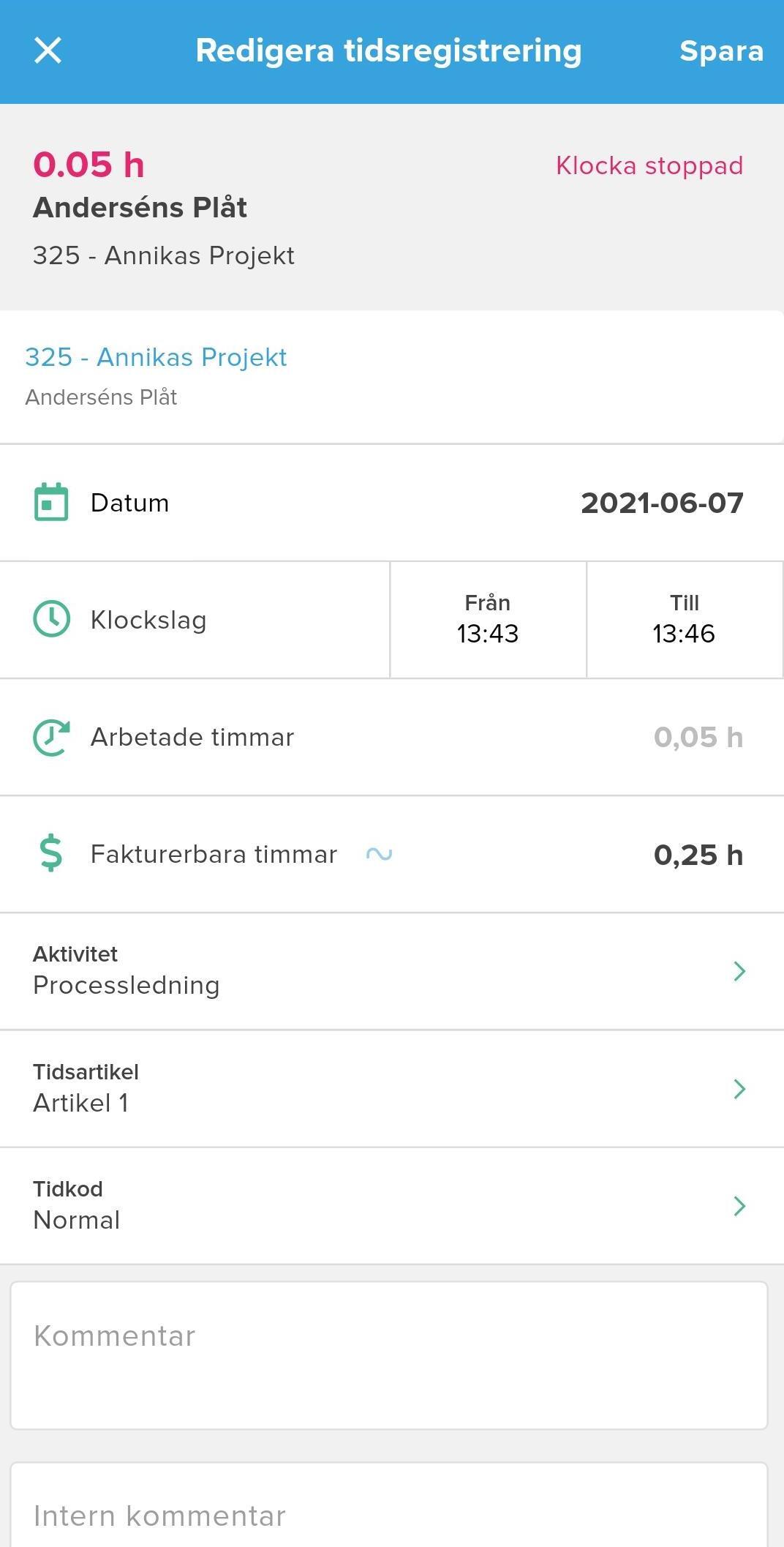
Task: Open the Tidkod row Normal
Action: [392, 1206]
